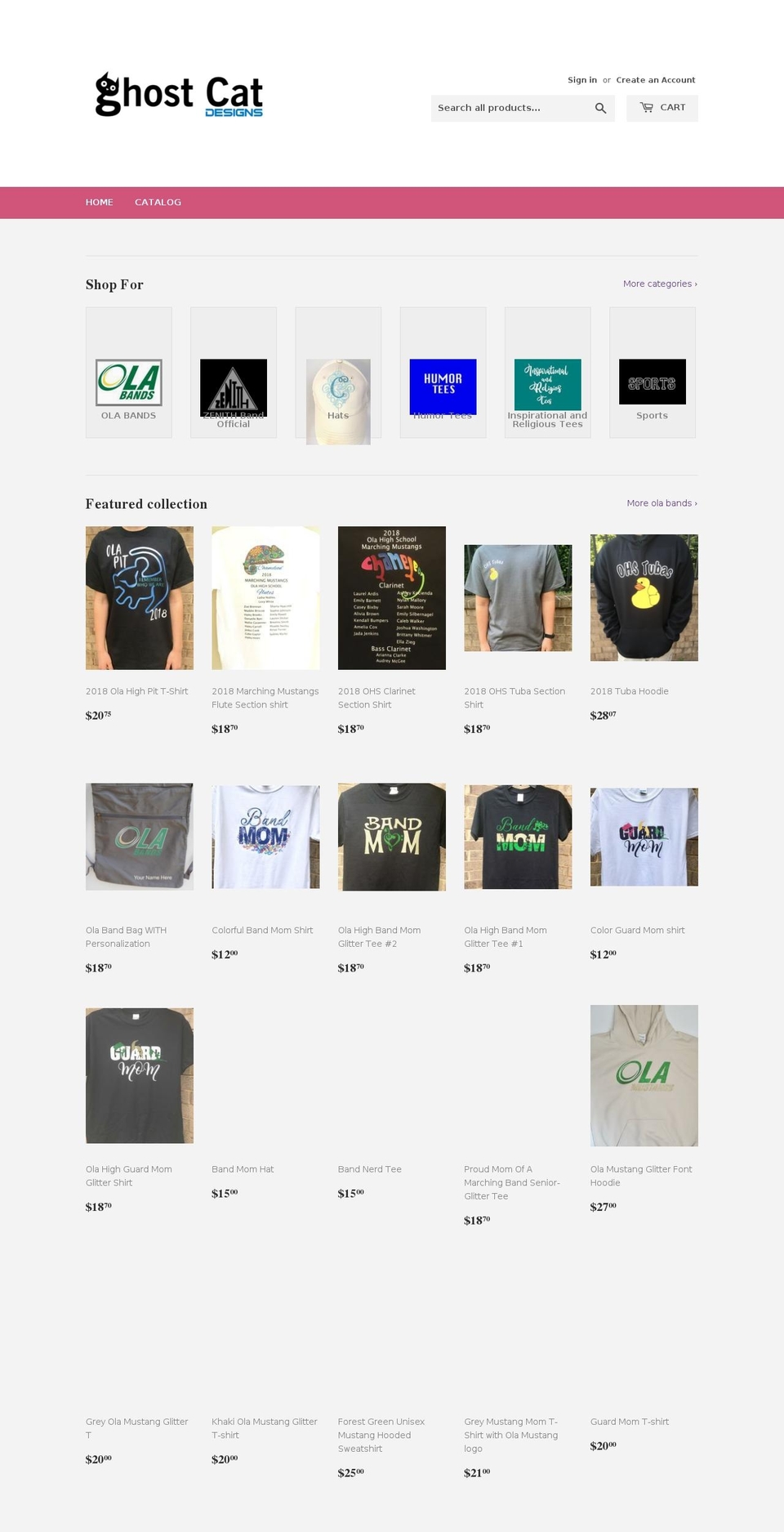The width and height of the screenshot is (784, 1532).
Task: Select the Sports category tile
Action: (653, 373)
